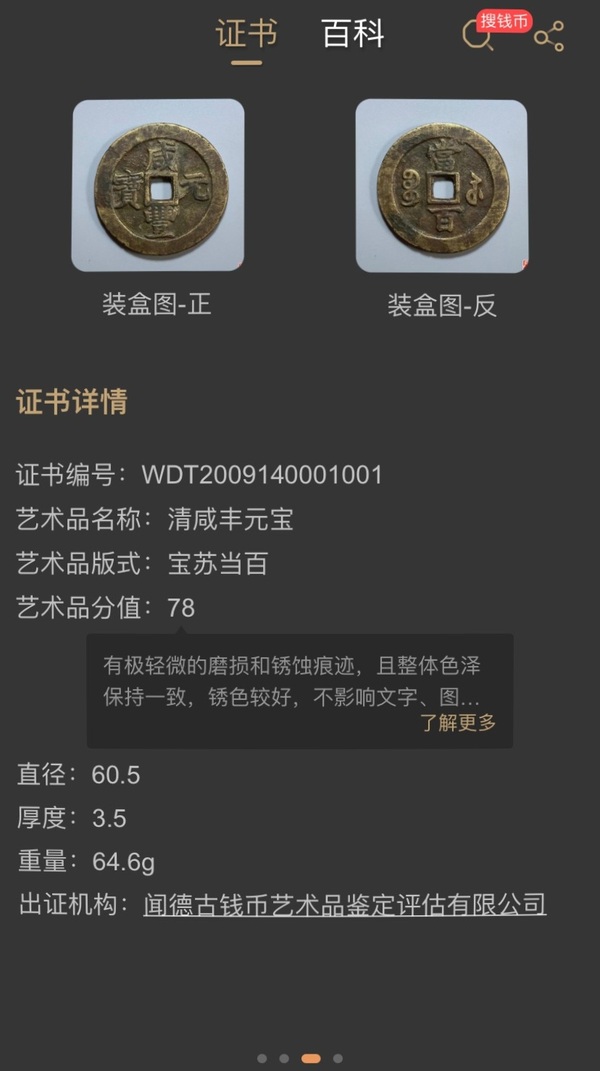Open the 装盒图-反 coin image
The width and height of the screenshot is (600, 1071).
pos(442,185)
